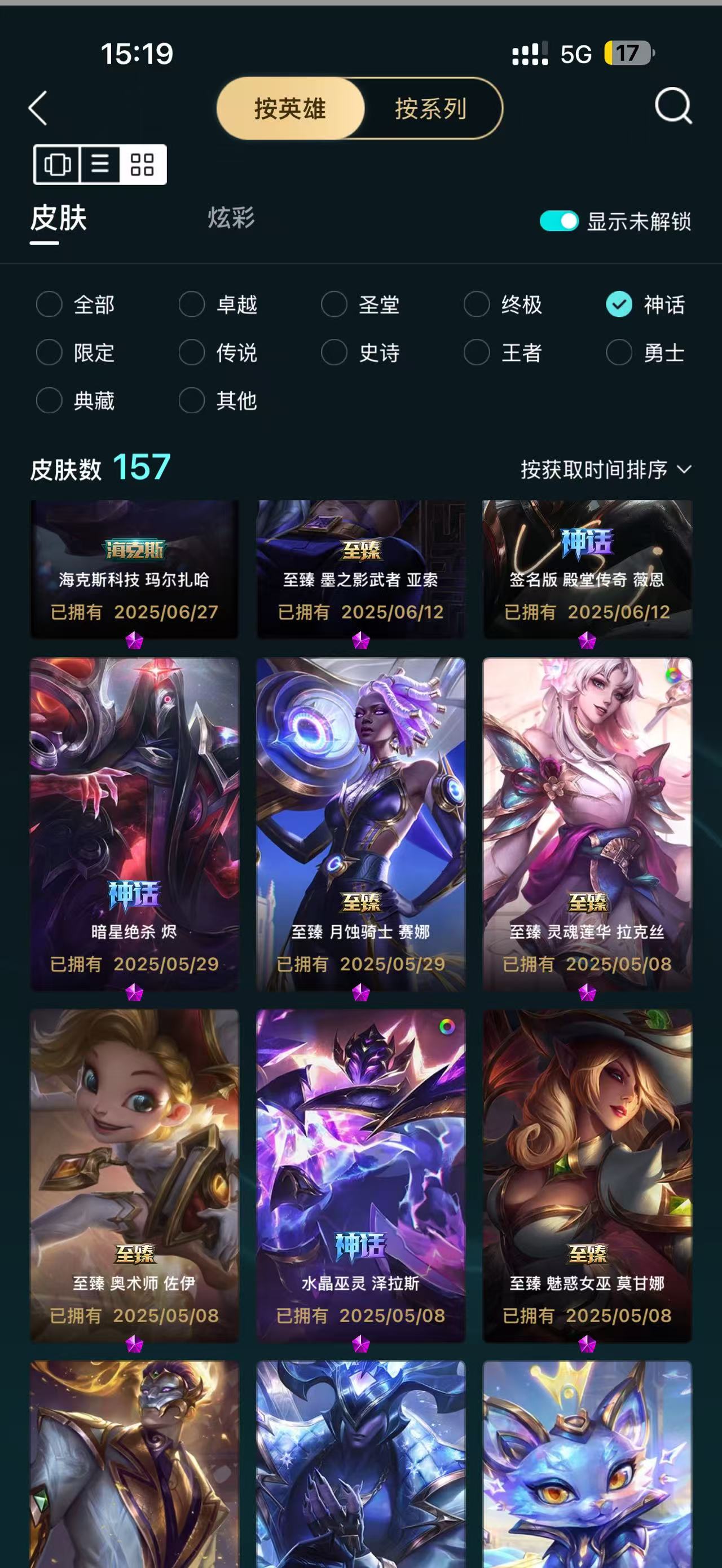This screenshot has width=722, height=1568.
Task: Expand the 按获取时间排序 dropdown
Action: (x=606, y=469)
